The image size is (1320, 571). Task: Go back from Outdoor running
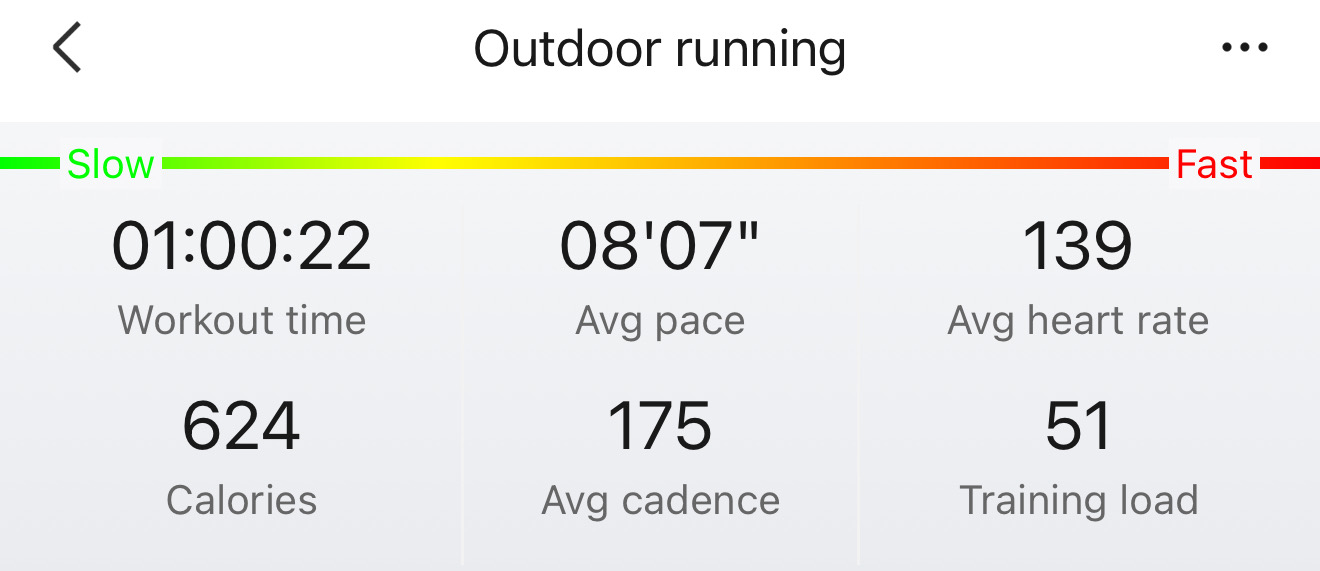tap(67, 48)
